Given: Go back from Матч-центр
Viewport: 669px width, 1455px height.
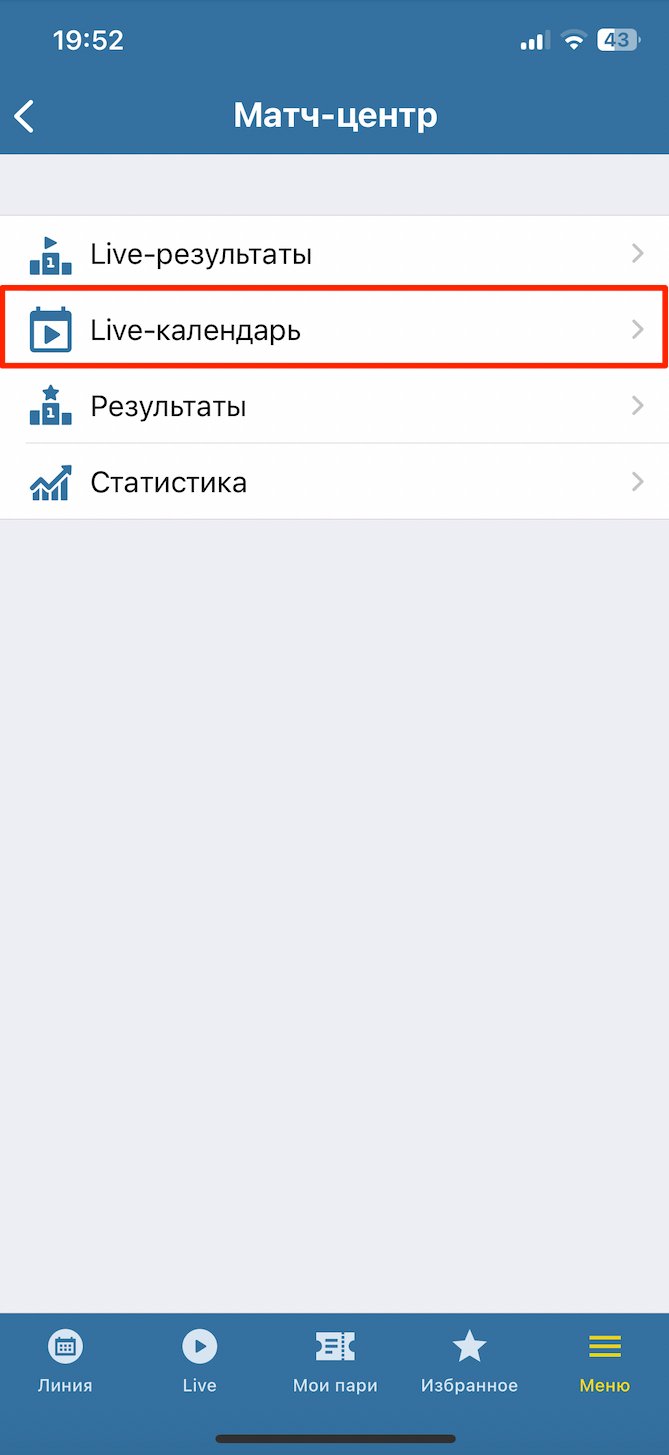Looking at the screenshot, I should [25, 116].
